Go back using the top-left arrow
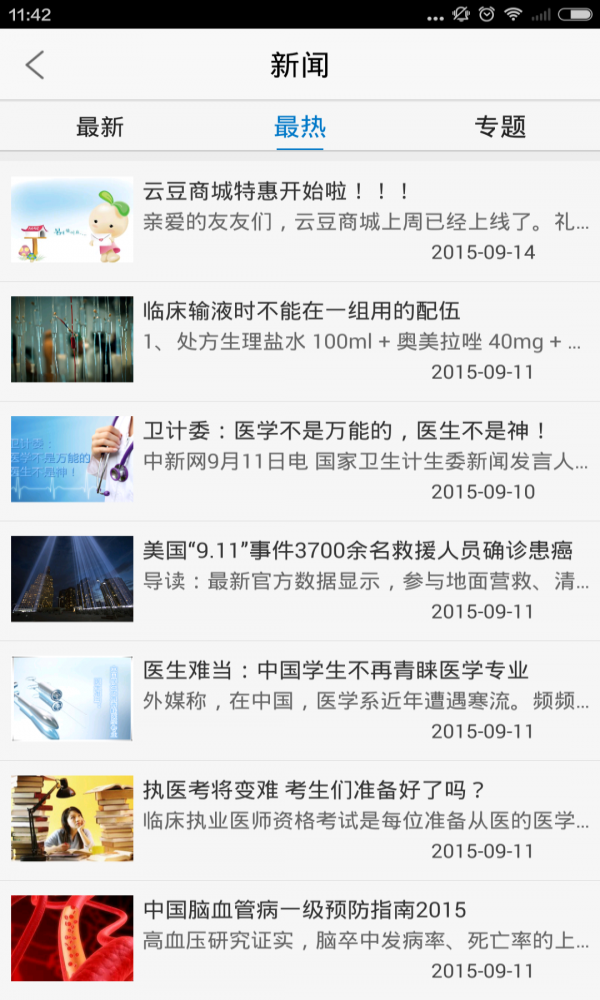Image resolution: width=600 pixels, height=1000 pixels. click(x=35, y=65)
